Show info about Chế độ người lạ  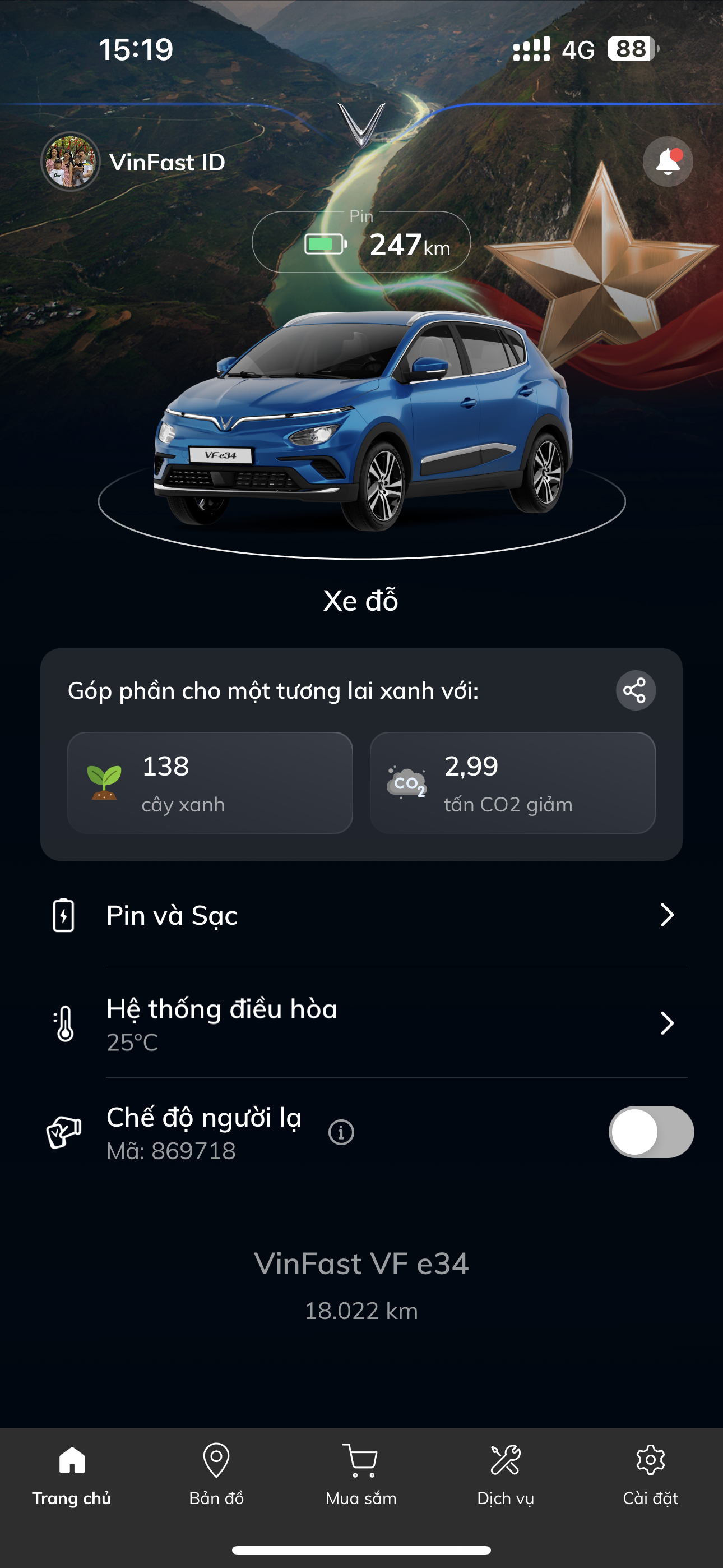tap(341, 1132)
